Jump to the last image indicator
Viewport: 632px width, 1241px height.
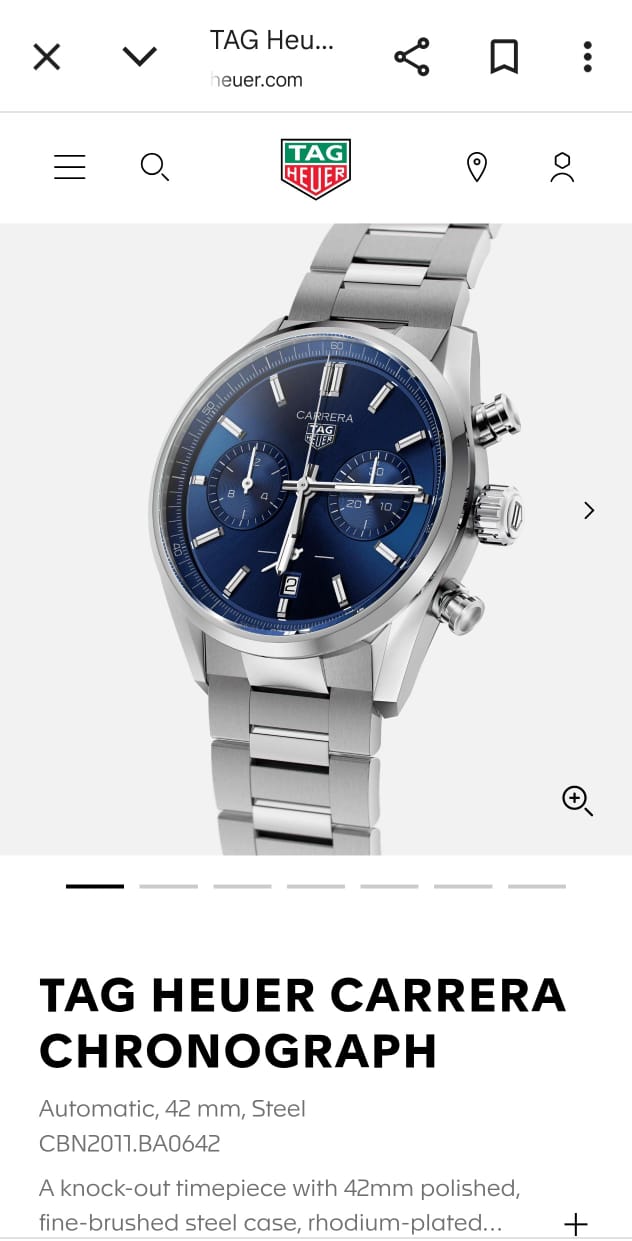pos(537,886)
